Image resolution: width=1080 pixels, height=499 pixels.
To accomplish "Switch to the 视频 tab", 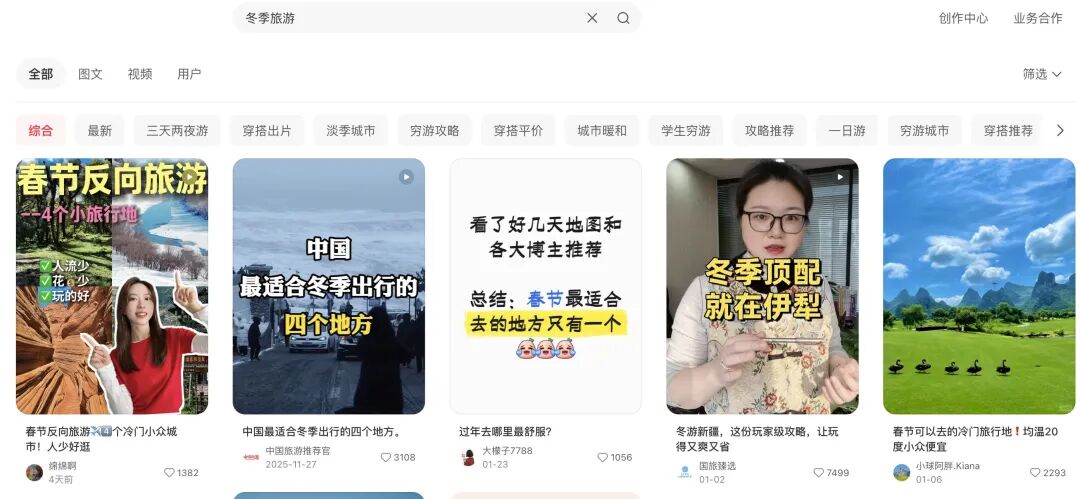I will [140, 74].
